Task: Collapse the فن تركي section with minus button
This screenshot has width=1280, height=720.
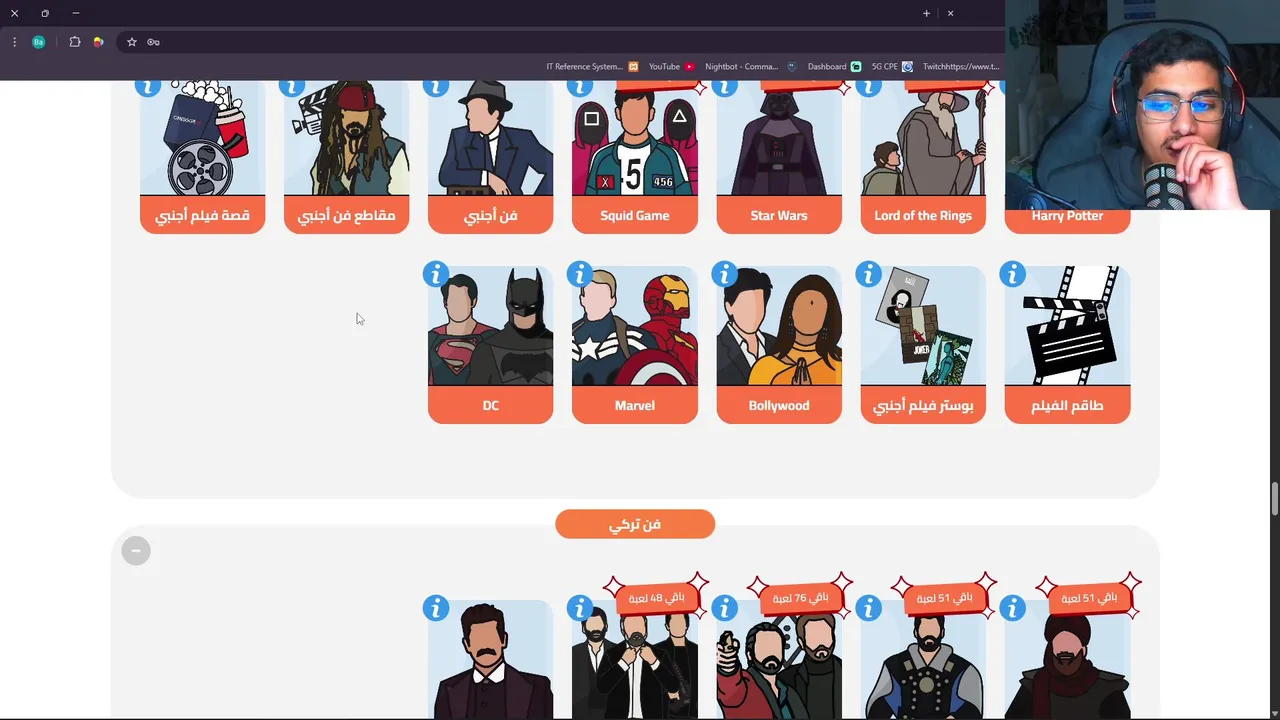Action: click(x=136, y=551)
